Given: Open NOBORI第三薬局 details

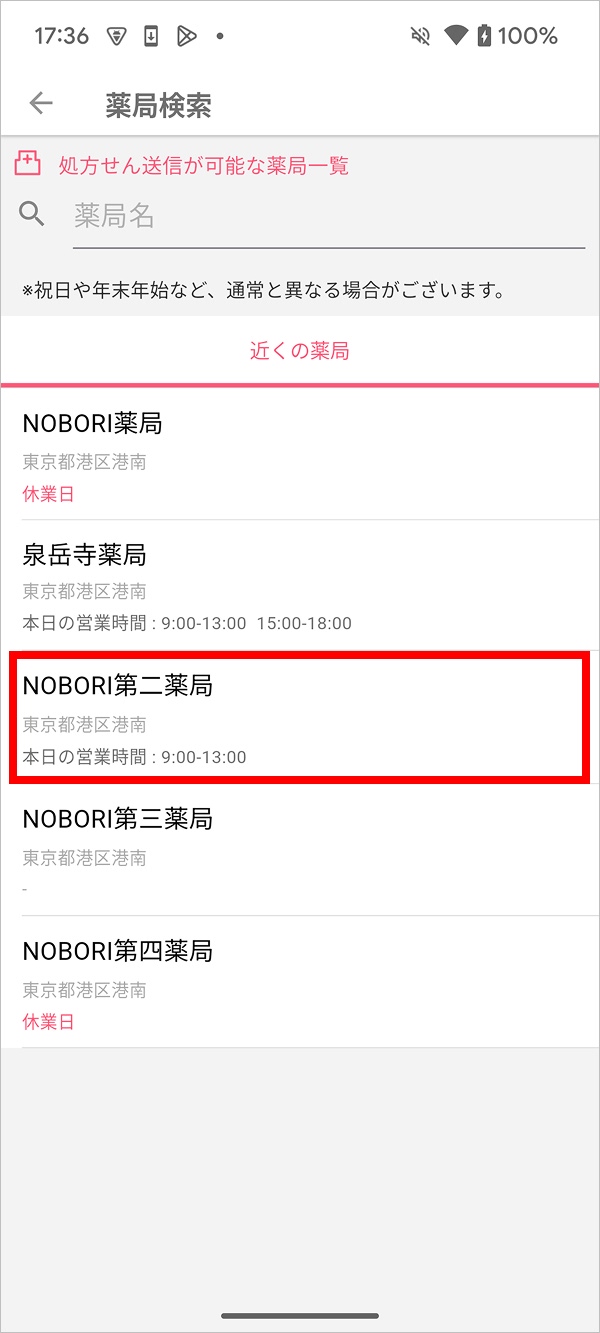Looking at the screenshot, I should [300, 849].
